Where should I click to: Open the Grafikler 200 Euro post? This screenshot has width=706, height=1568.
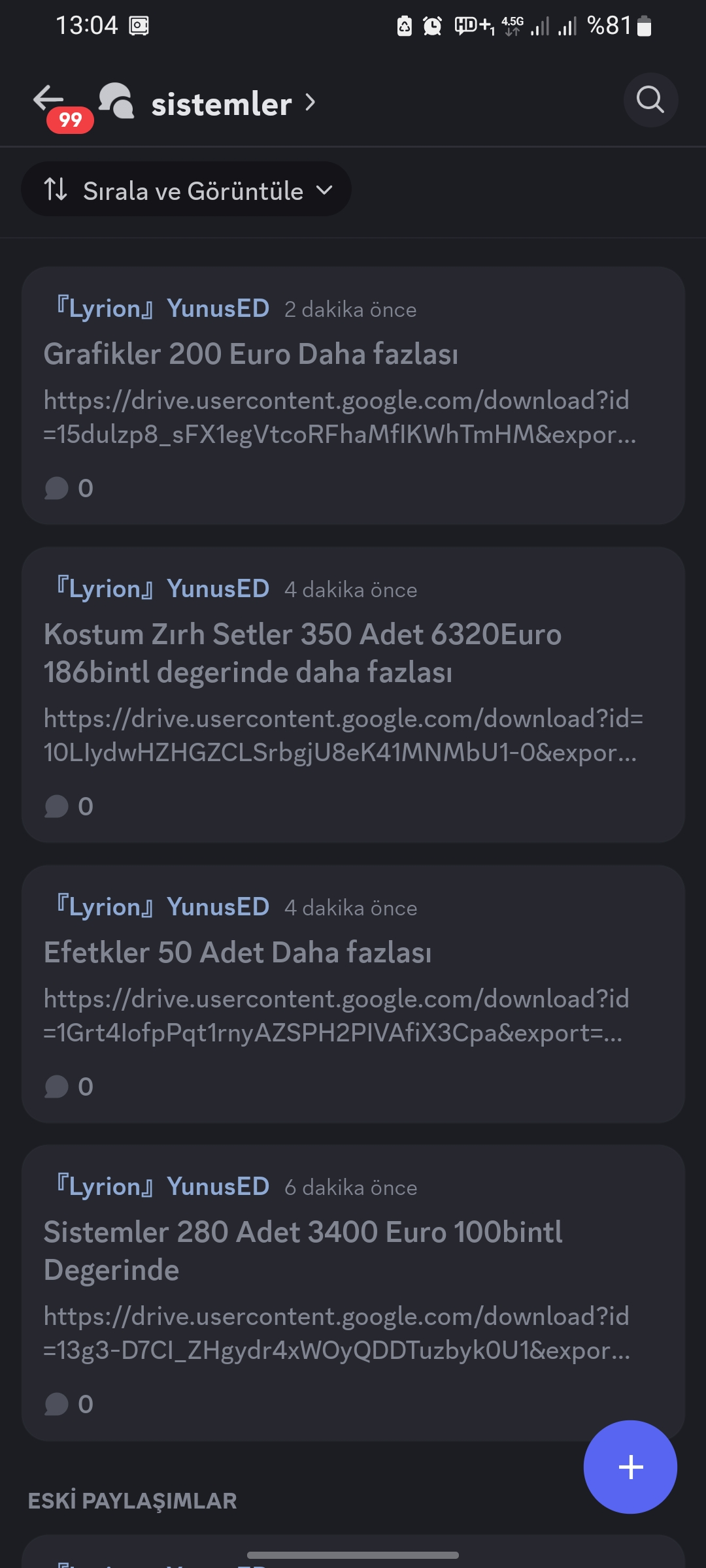252,354
